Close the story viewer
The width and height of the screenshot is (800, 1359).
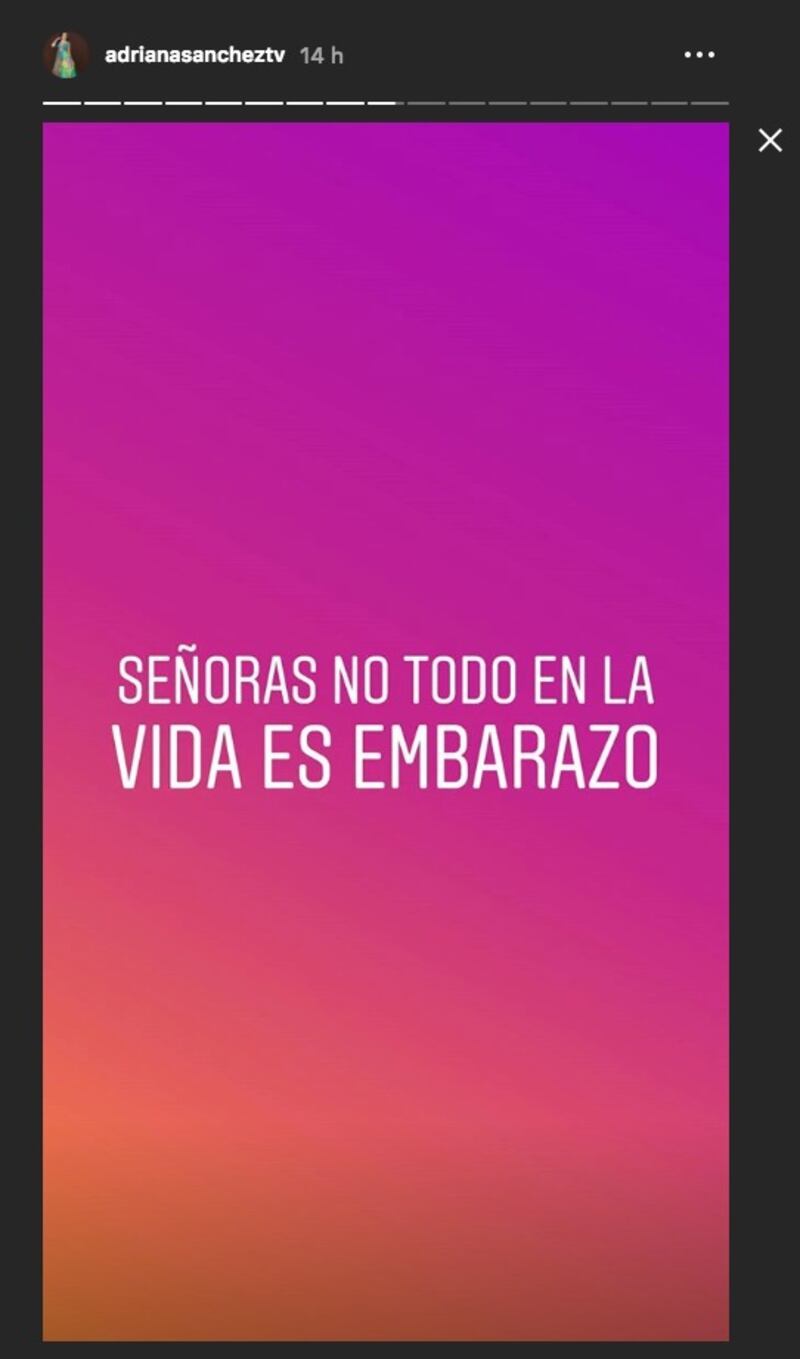point(770,141)
